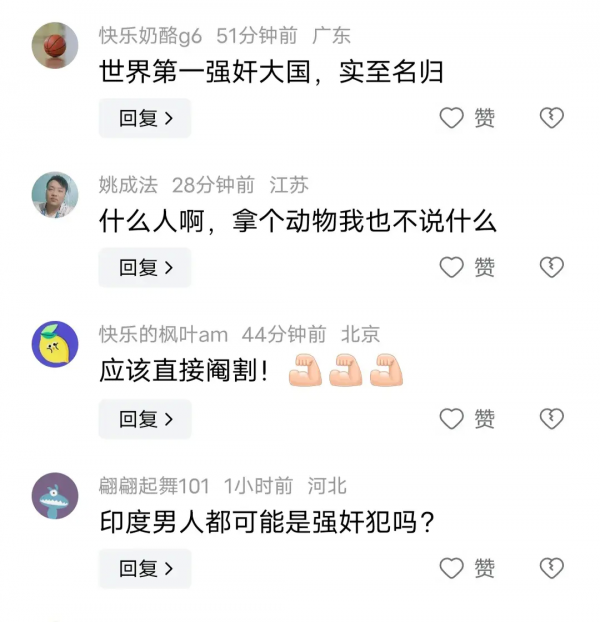Reply to 快乐奶酪g6's comment
This screenshot has height=622, width=600.
[145, 118]
